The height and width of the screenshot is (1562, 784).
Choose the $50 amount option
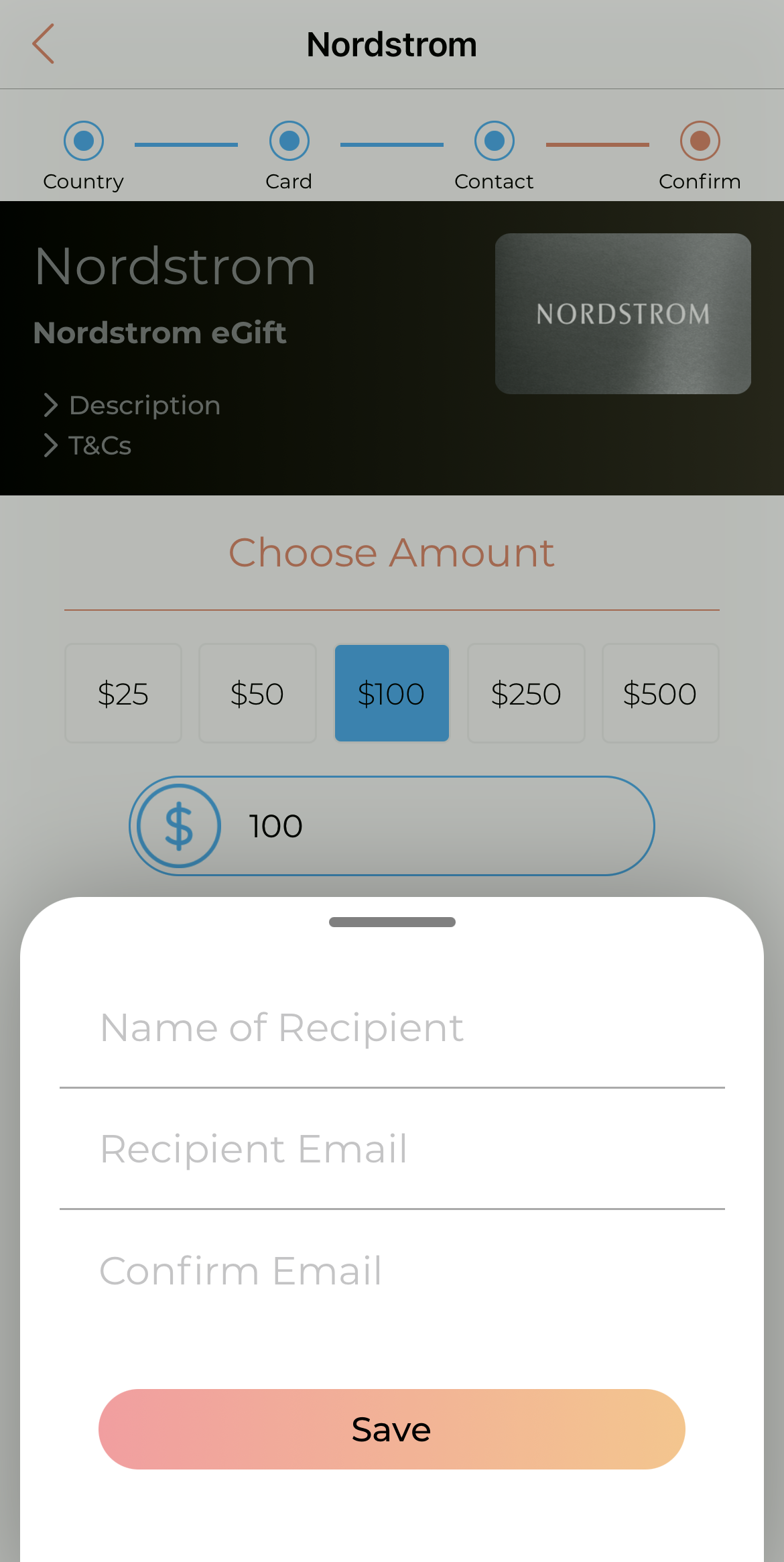[257, 693]
